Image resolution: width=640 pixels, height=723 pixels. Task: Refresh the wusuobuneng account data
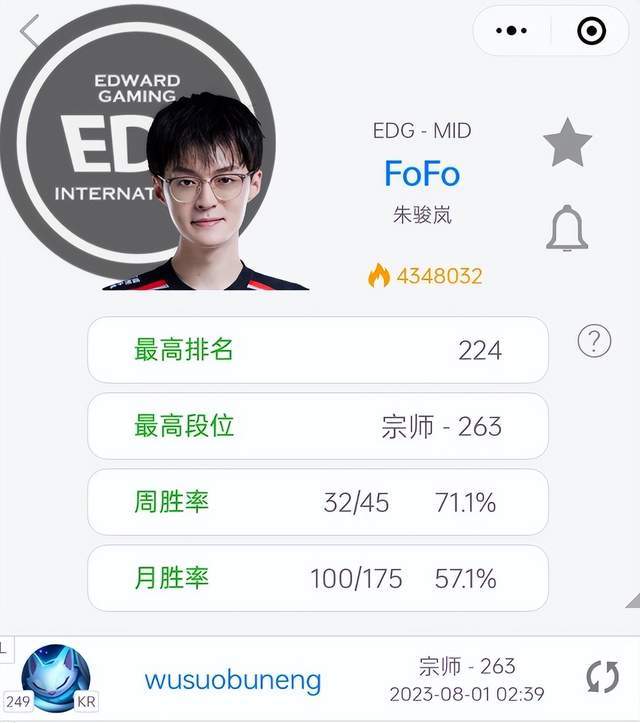602,677
